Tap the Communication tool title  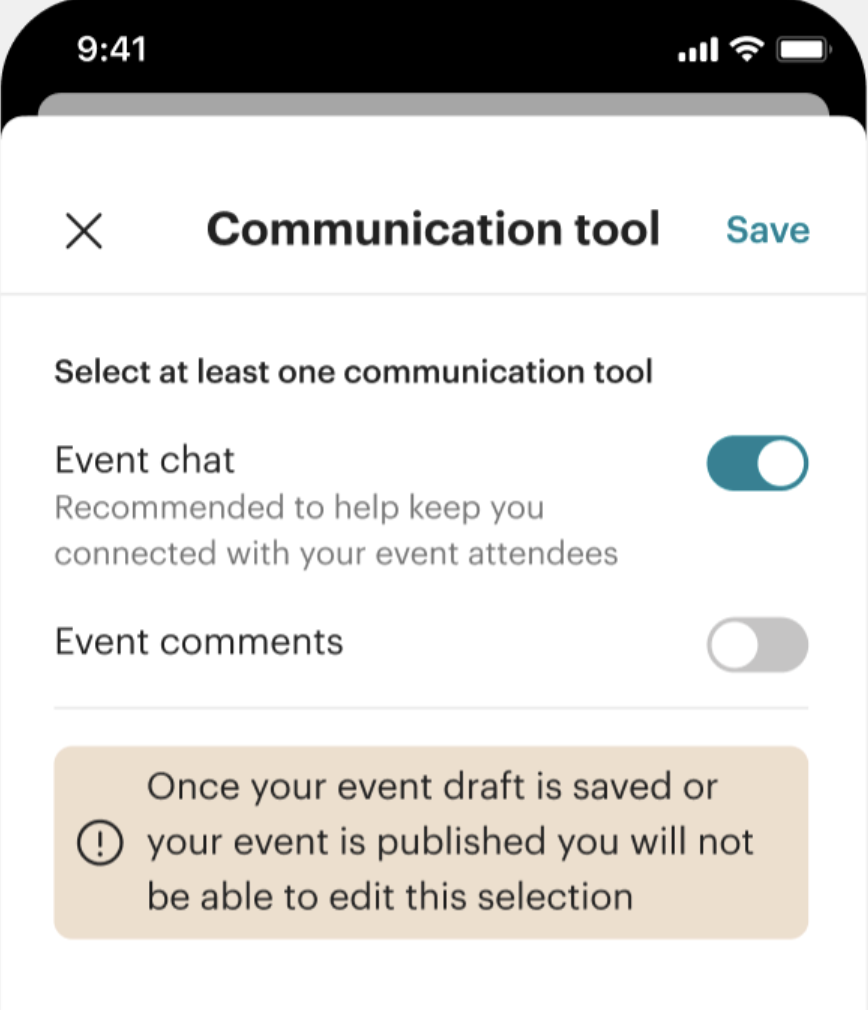click(x=432, y=229)
